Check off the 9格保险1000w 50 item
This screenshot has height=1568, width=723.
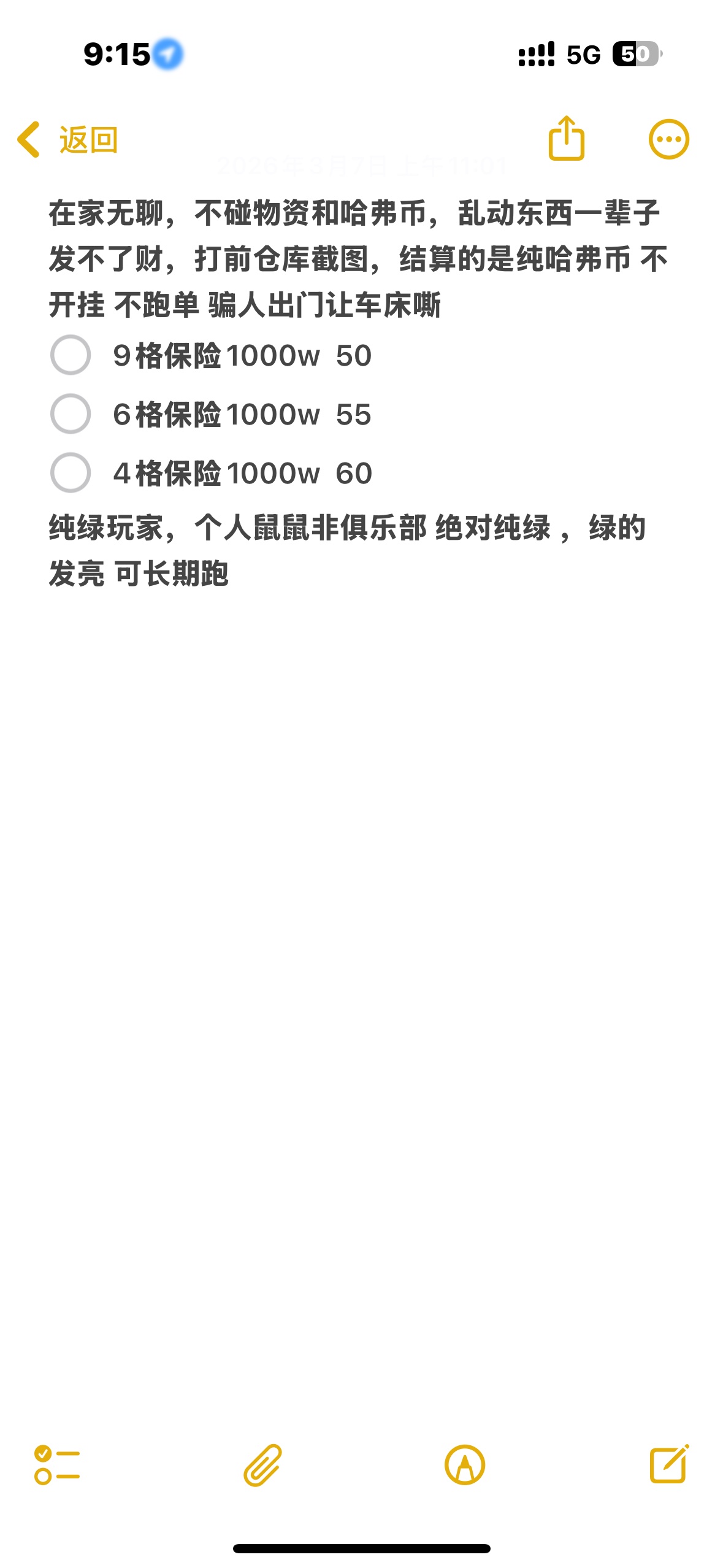coord(71,355)
